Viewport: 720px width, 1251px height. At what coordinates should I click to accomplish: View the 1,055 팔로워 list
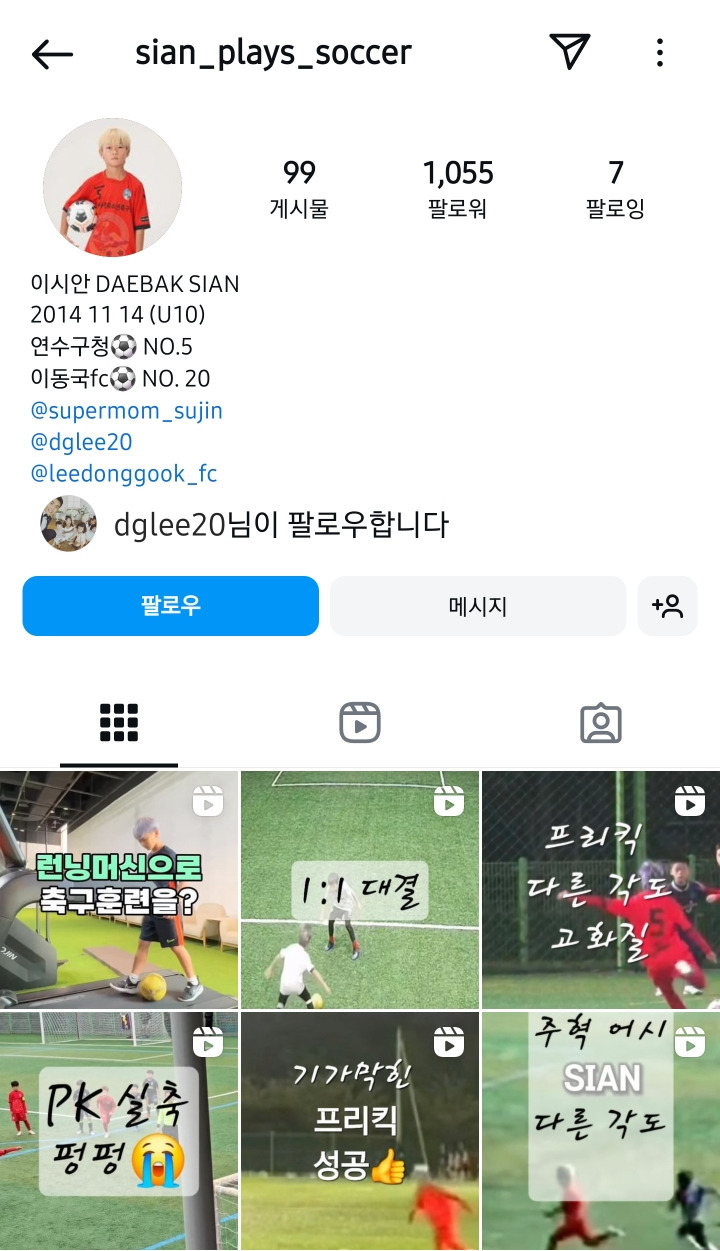[x=458, y=188]
